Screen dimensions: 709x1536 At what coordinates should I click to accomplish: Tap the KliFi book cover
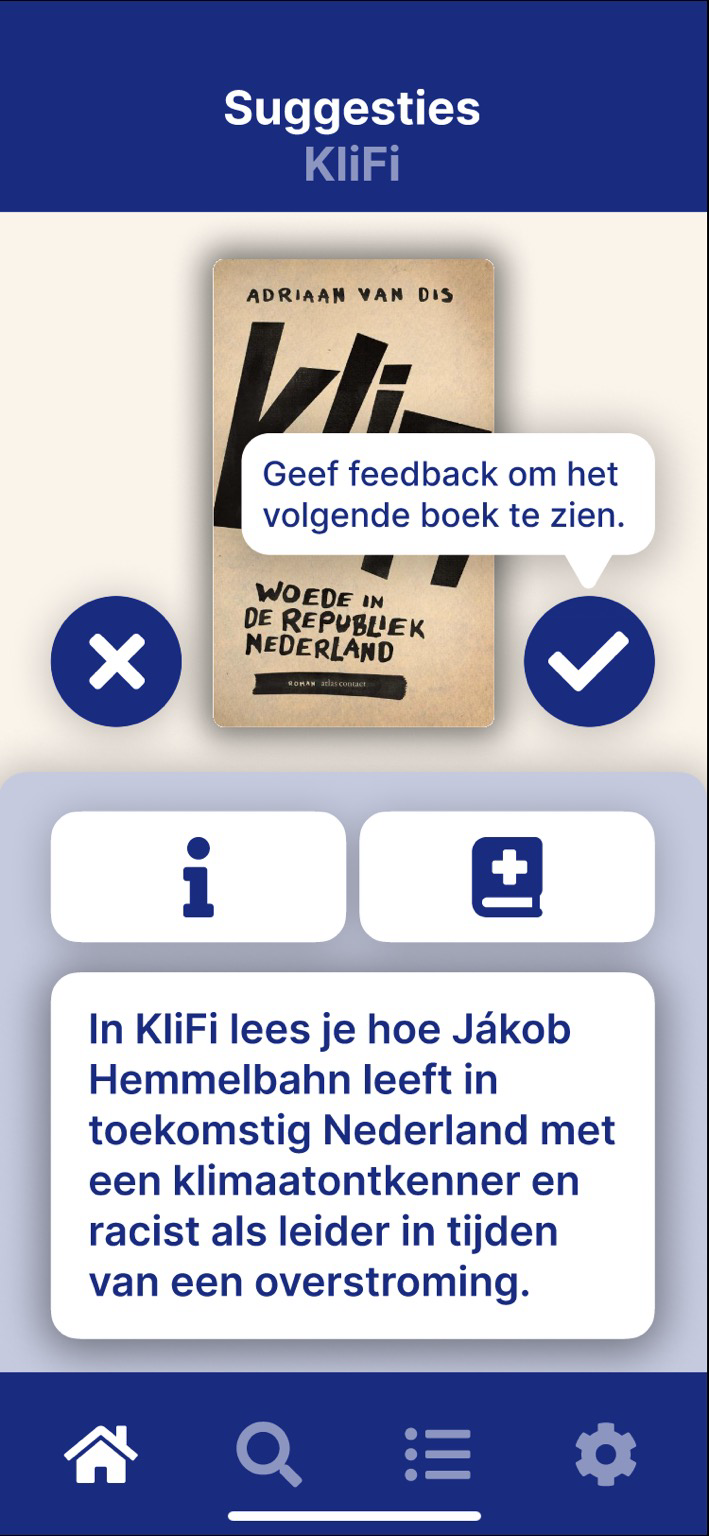point(353,492)
